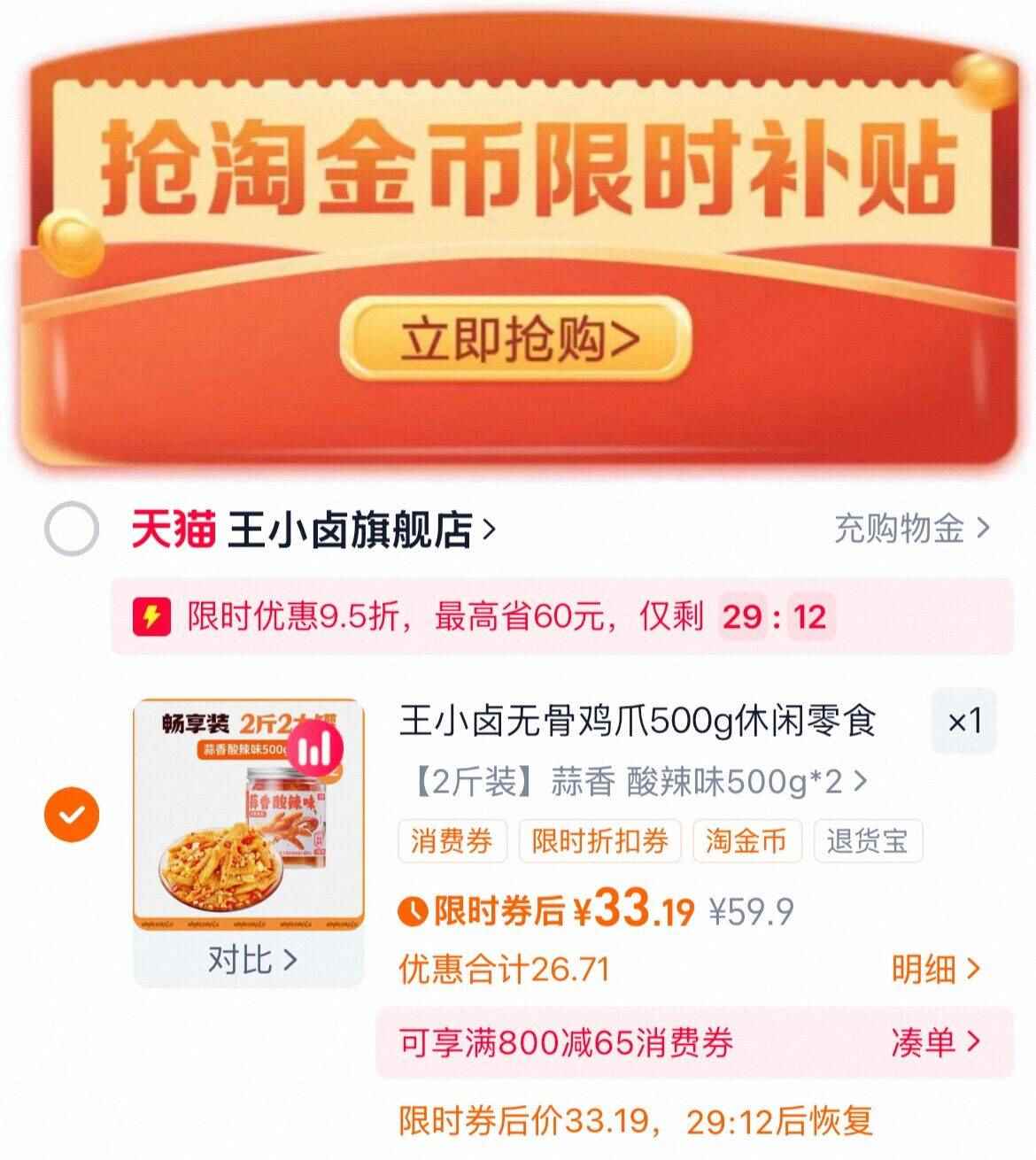Click the 淘金币 benefit tag

coord(746,841)
